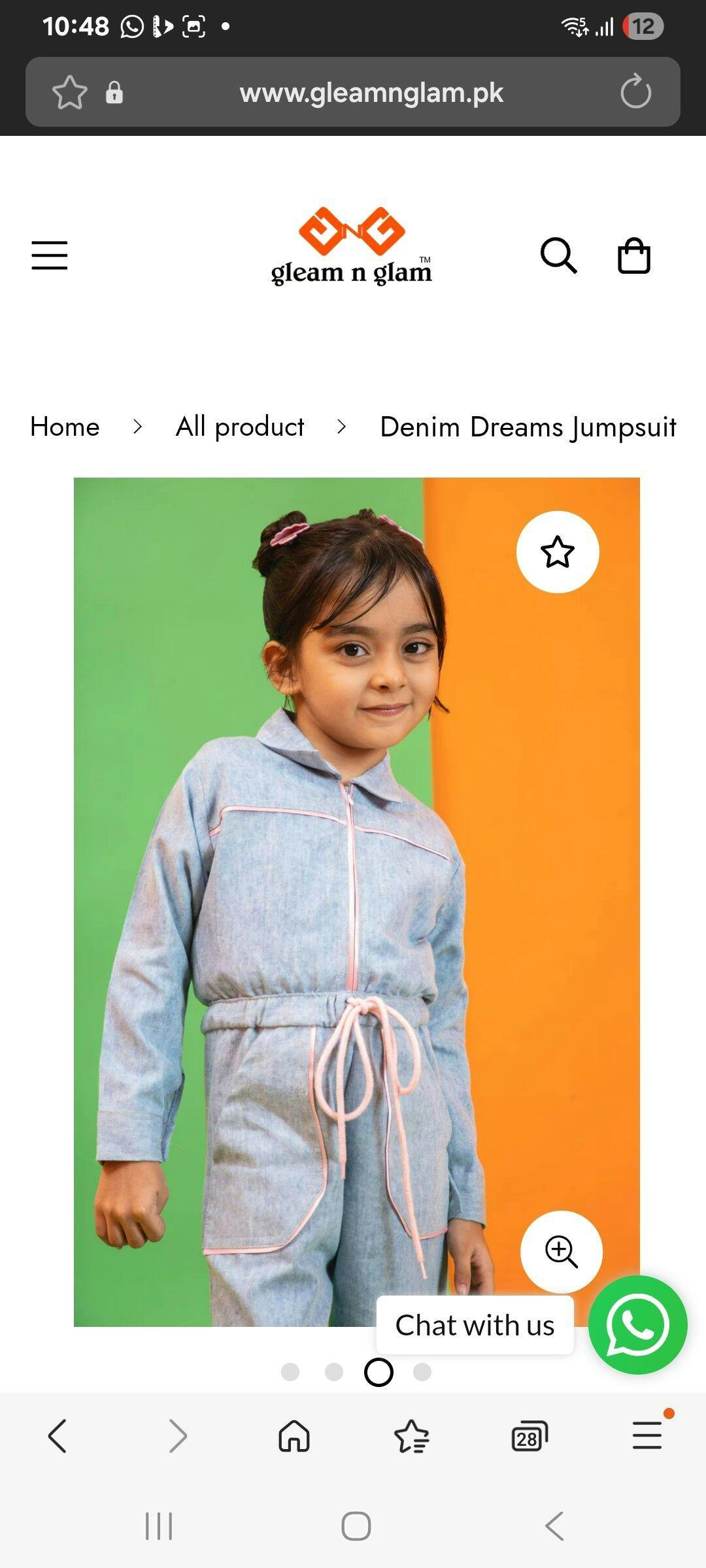View the 28 open browser tabs

coord(529,1436)
